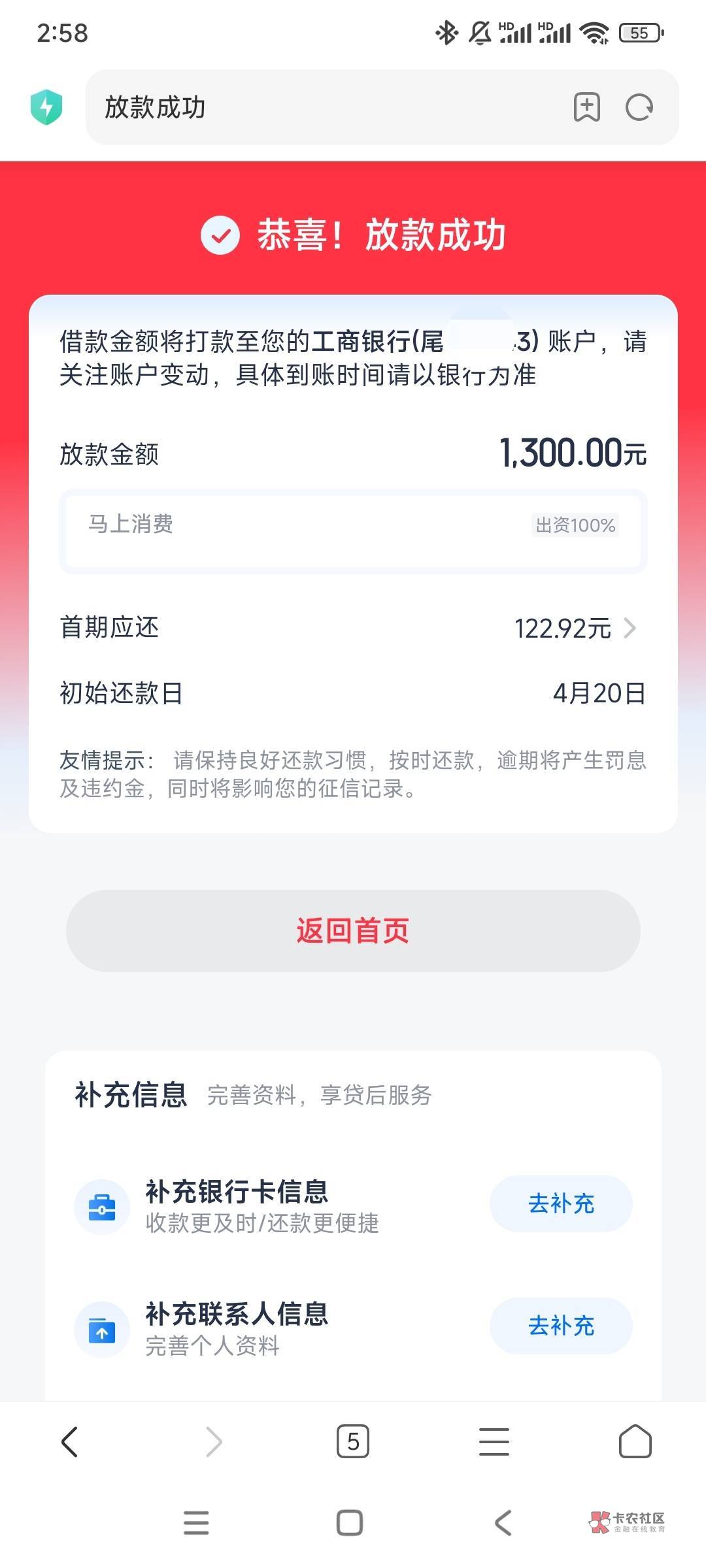Tap 去补充 for 补充银行卡信息

(561, 1203)
